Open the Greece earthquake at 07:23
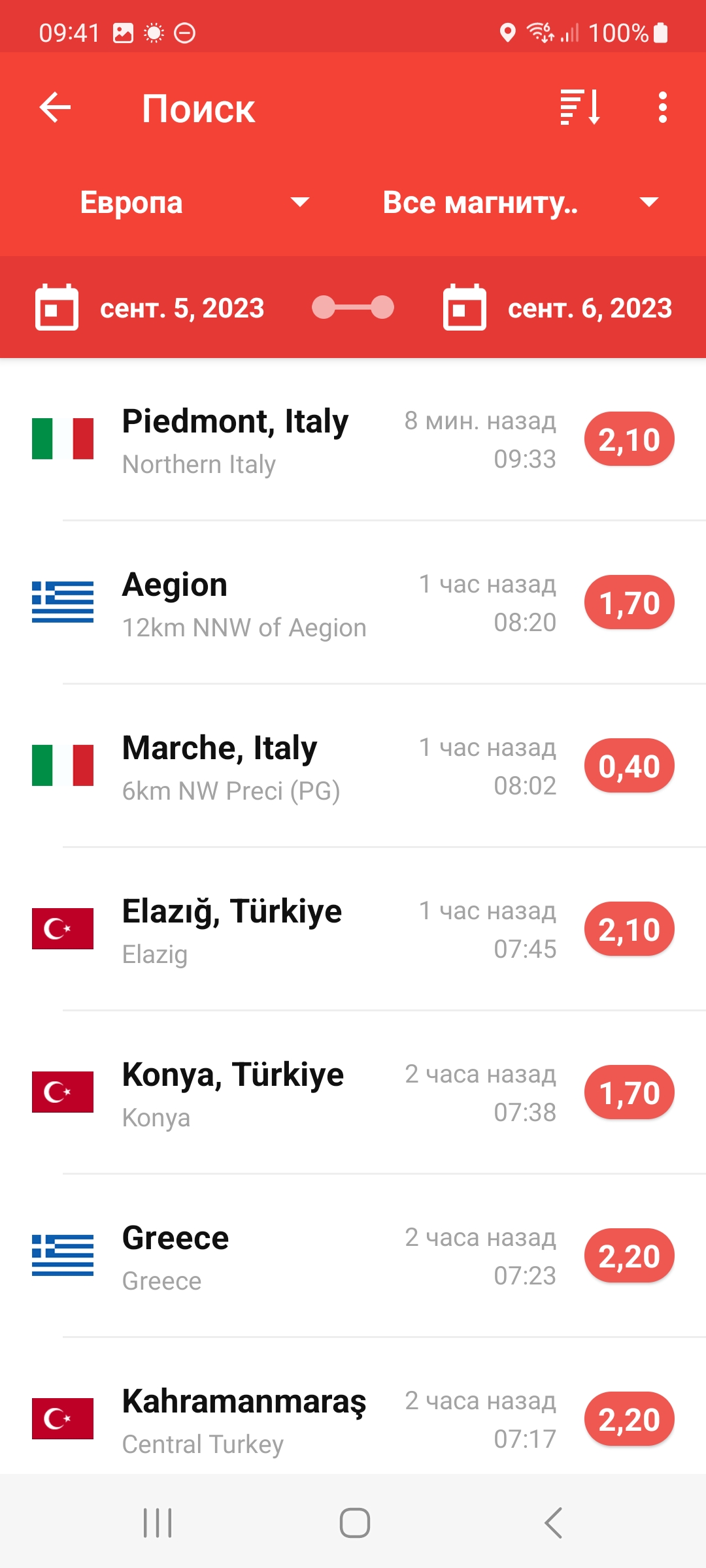This screenshot has height=1568, width=706. click(x=353, y=1256)
